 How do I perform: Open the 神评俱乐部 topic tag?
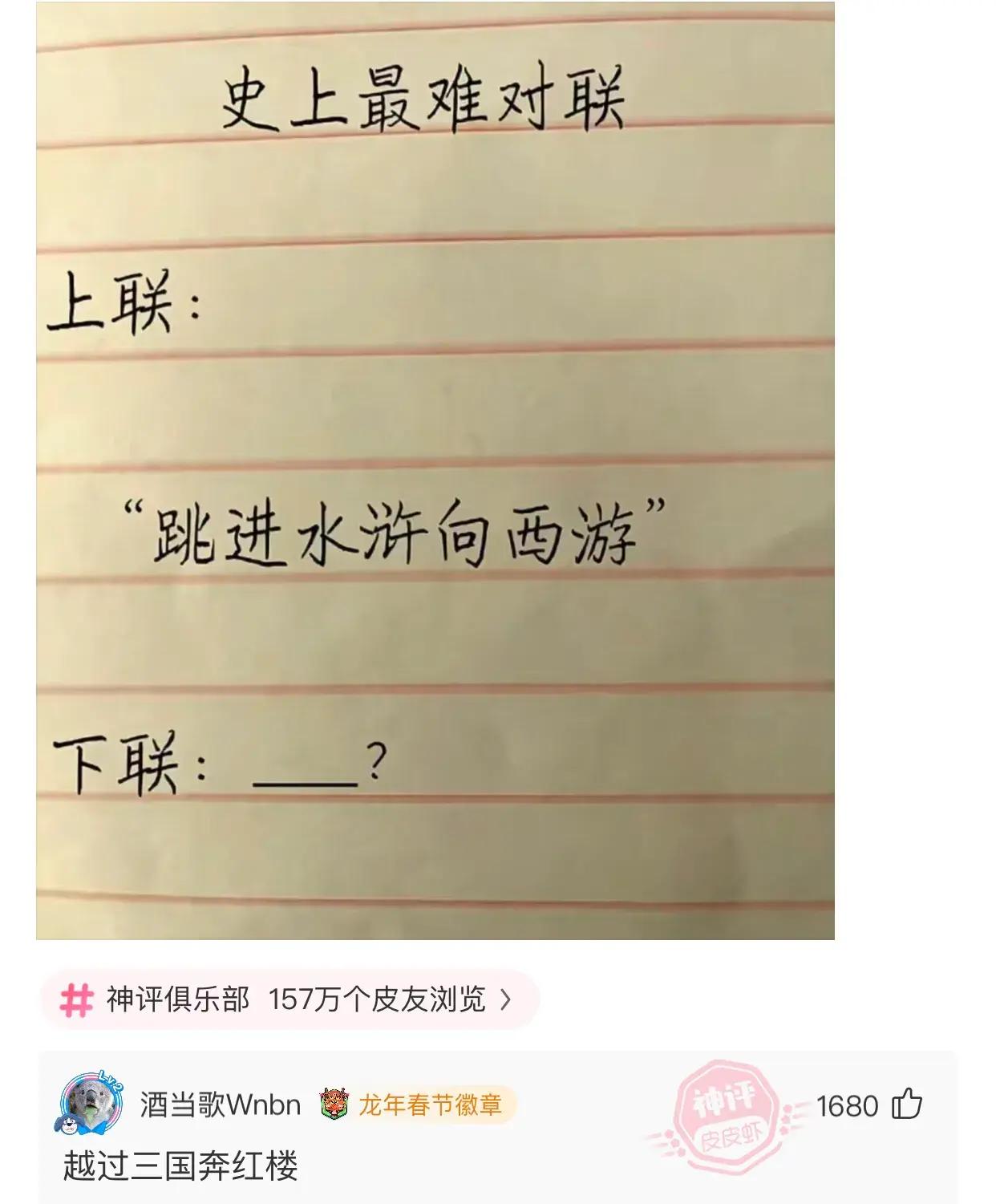288,999
